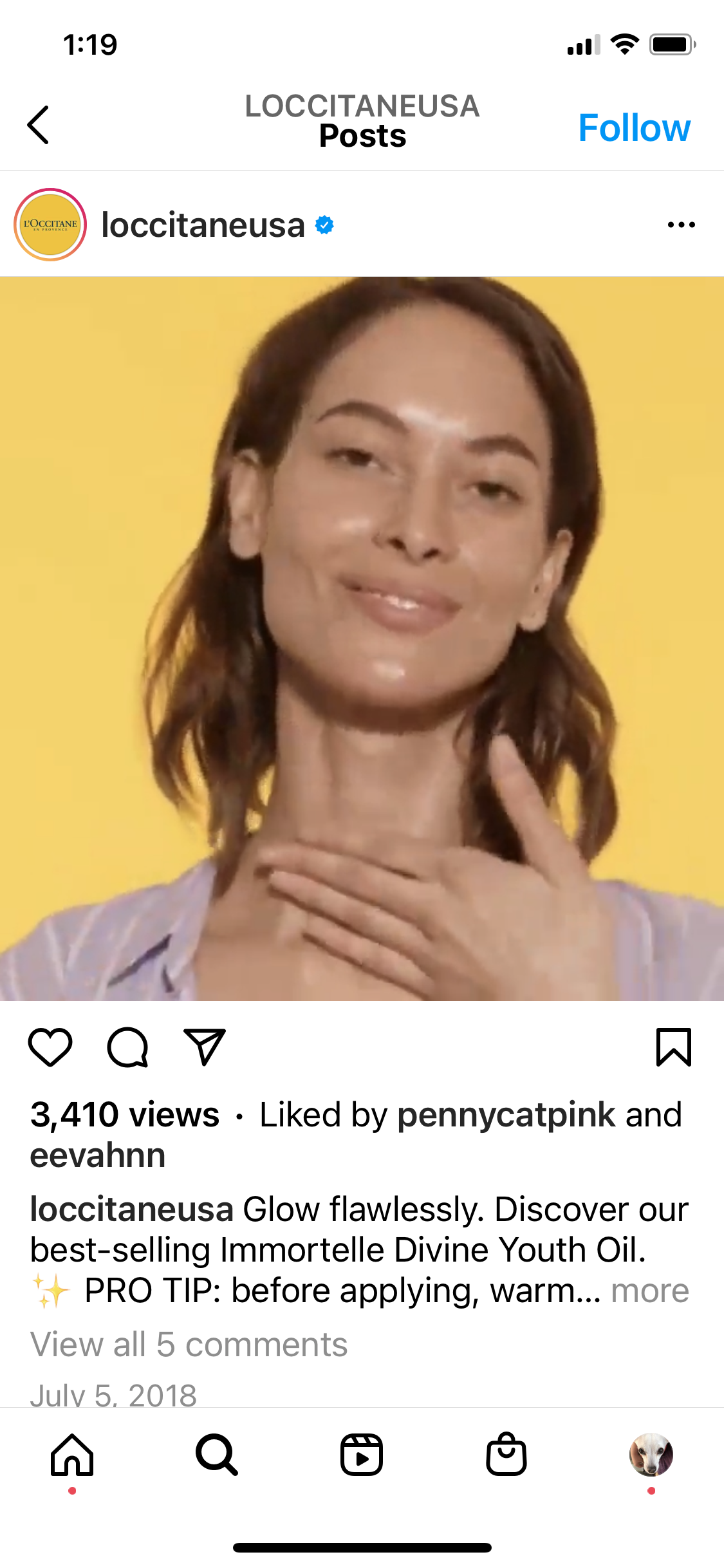Play the loccitaneusa video post

[362, 639]
